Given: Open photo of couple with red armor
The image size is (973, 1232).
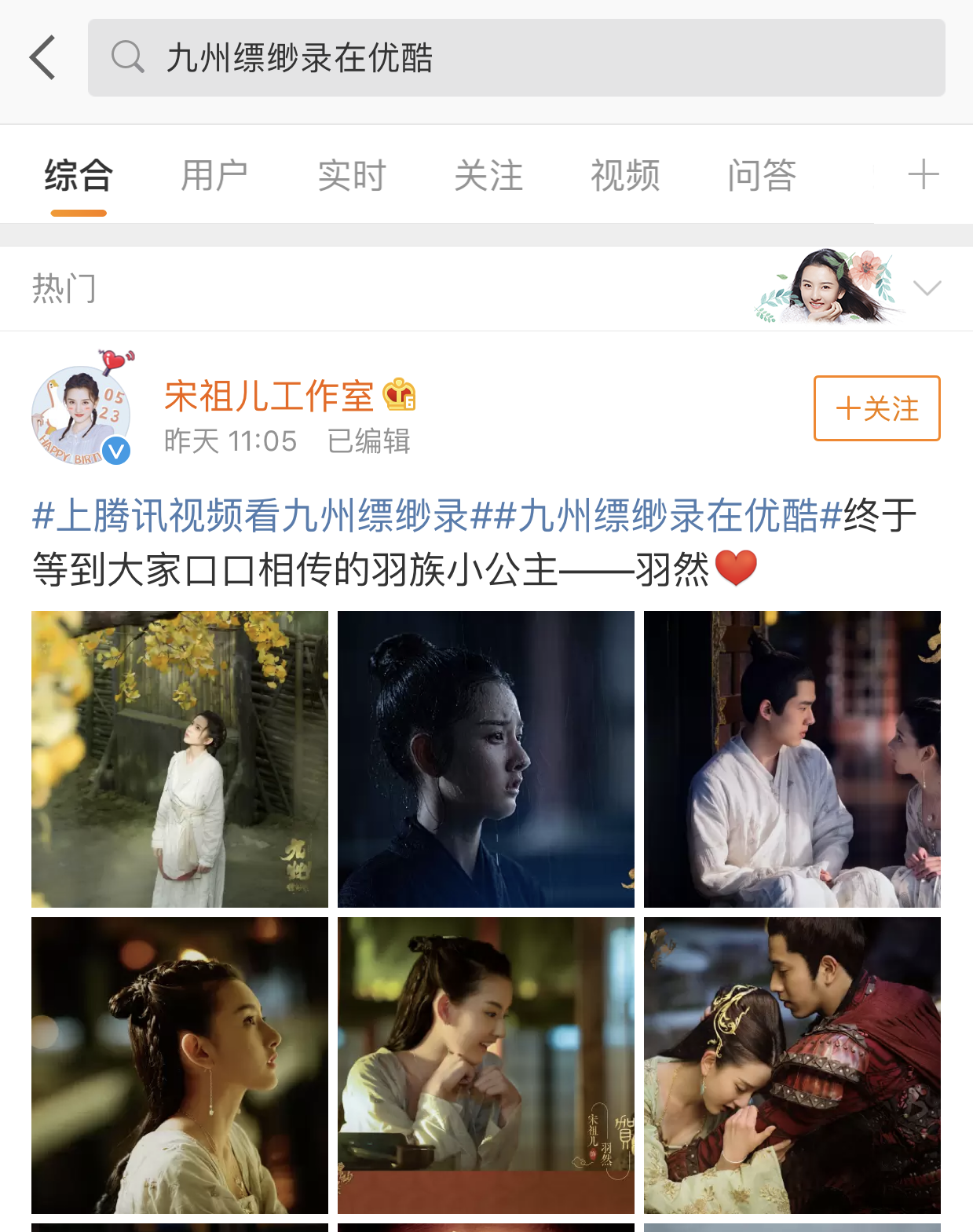Looking at the screenshot, I should [x=792, y=1065].
